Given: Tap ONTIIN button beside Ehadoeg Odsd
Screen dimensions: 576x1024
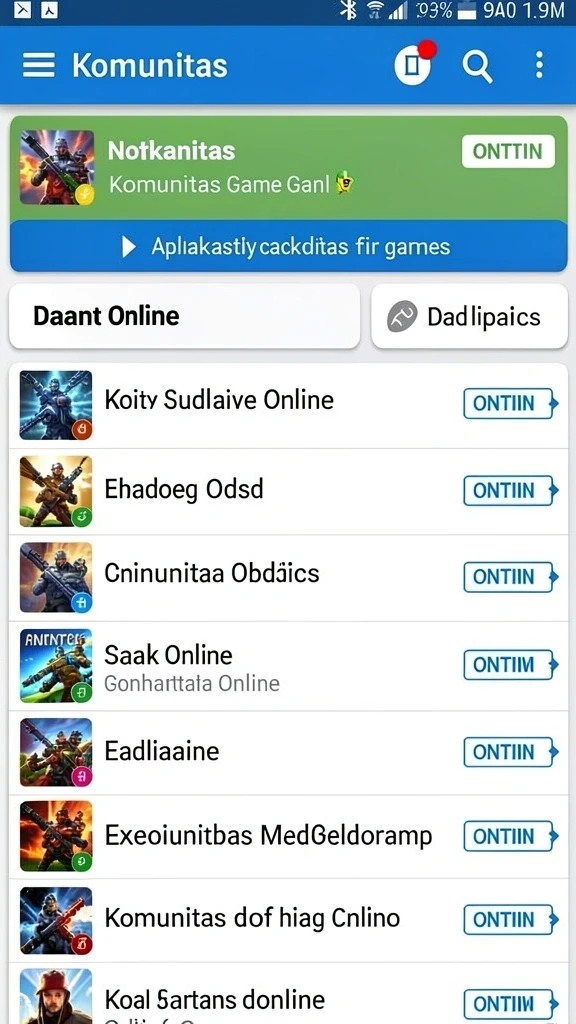Looking at the screenshot, I should [x=511, y=490].
